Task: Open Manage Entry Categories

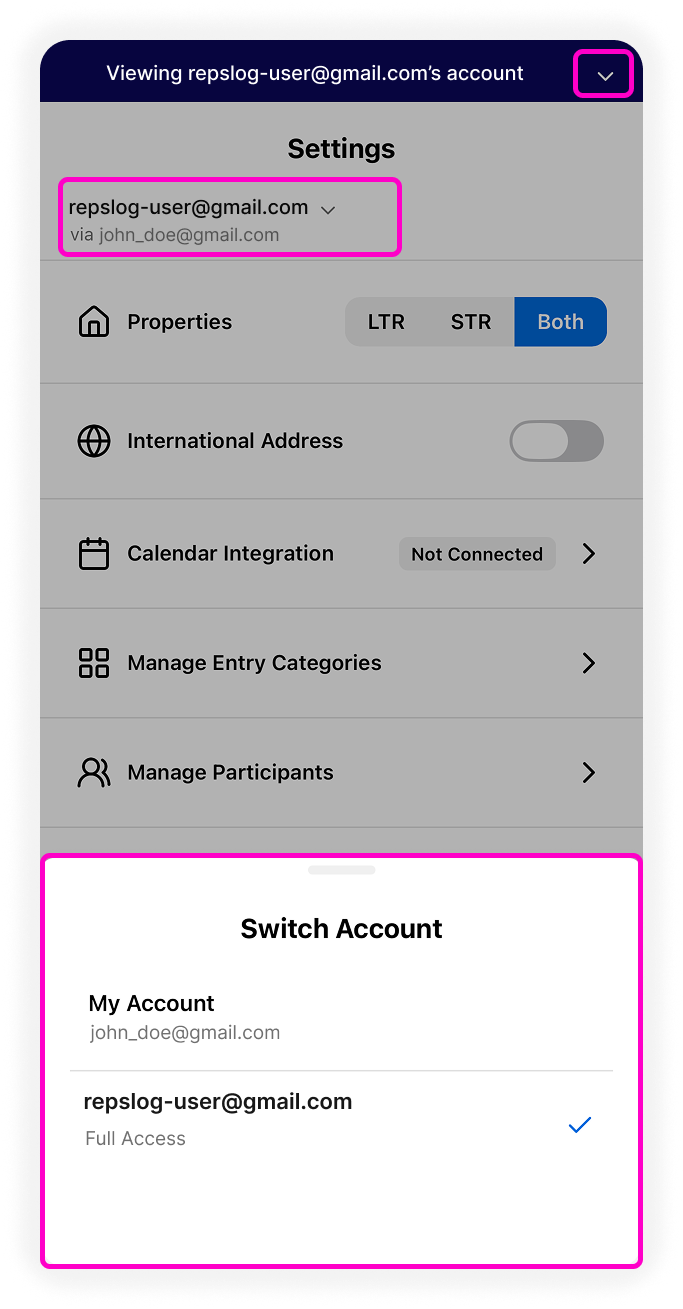Action: [340, 663]
